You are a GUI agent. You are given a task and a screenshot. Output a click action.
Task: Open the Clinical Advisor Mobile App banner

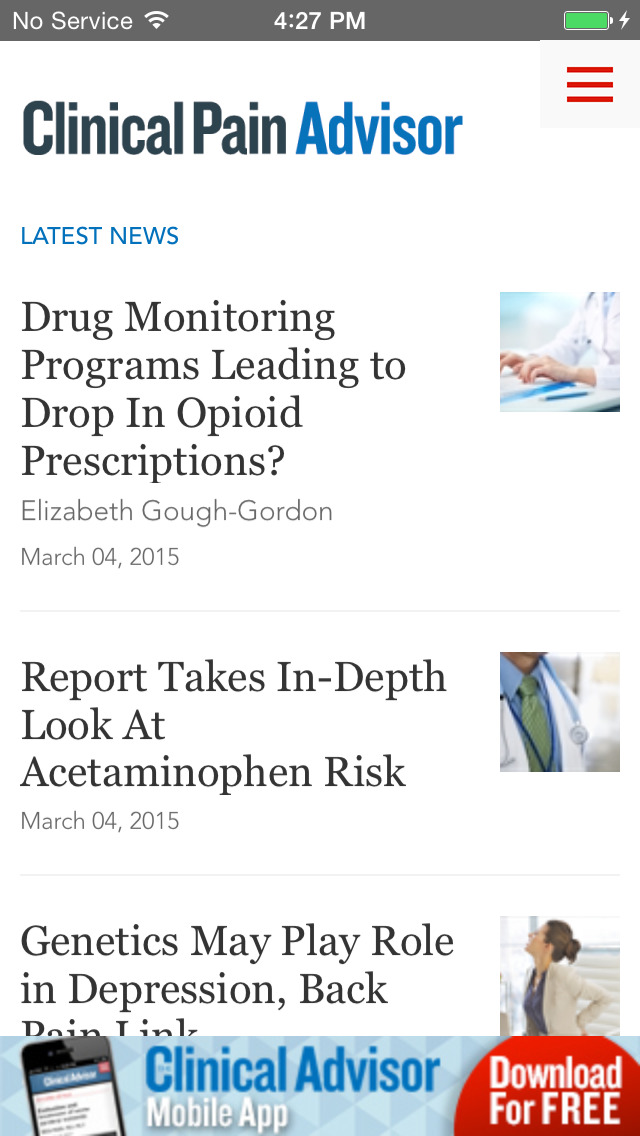[320, 1086]
